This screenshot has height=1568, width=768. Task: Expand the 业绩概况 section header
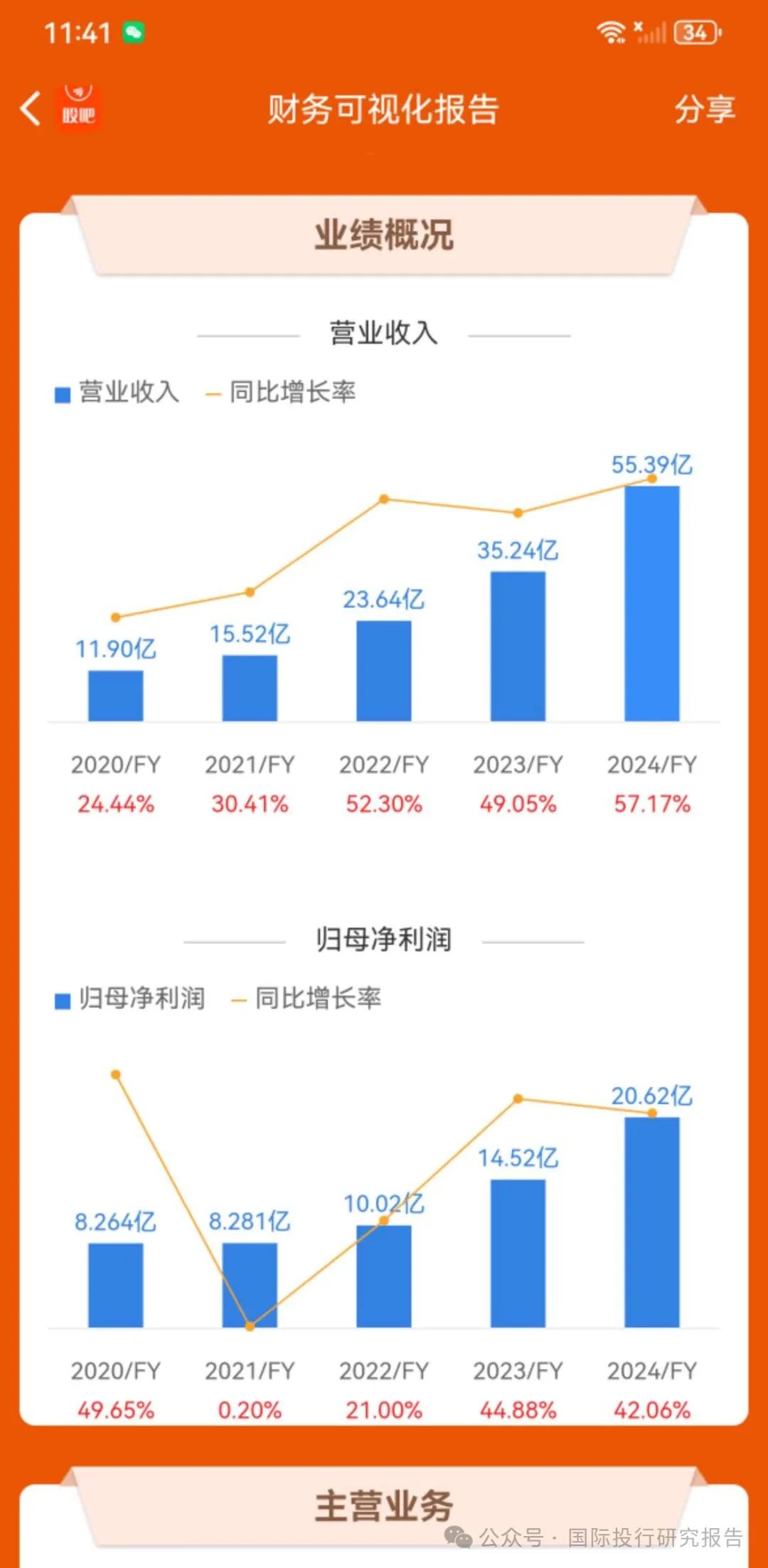pos(384,235)
